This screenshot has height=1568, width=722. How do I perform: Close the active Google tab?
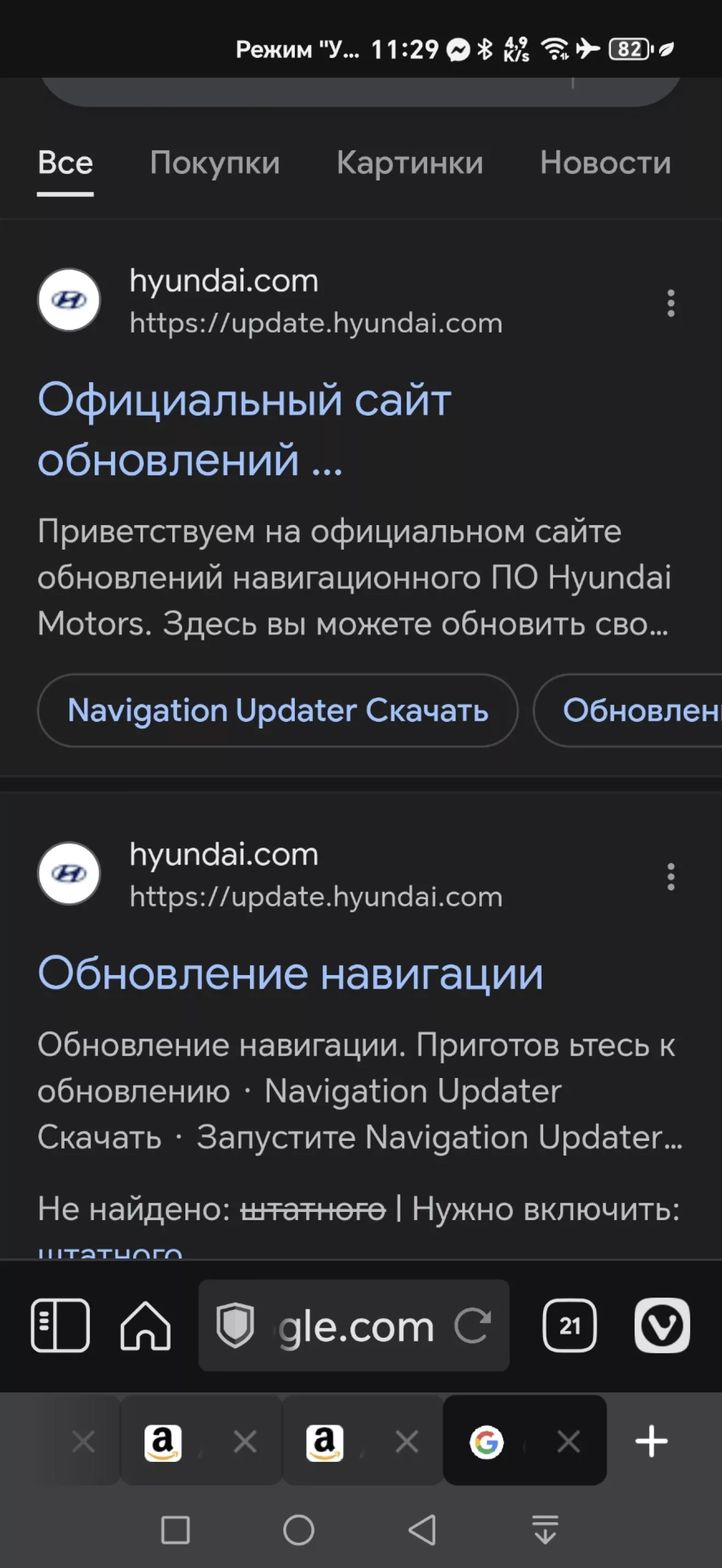coord(568,1441)
